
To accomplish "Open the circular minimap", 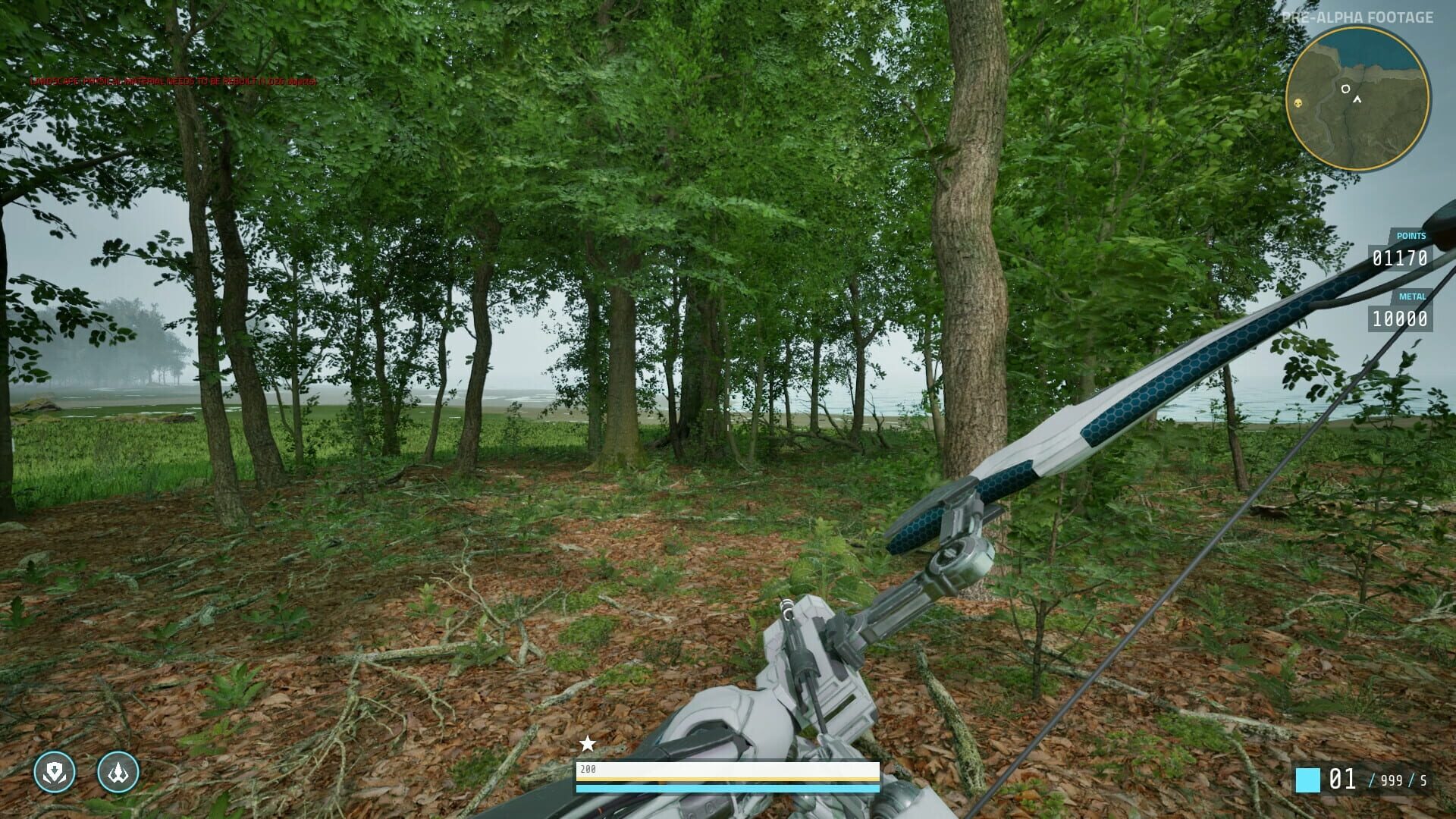I will point(1357,99).
